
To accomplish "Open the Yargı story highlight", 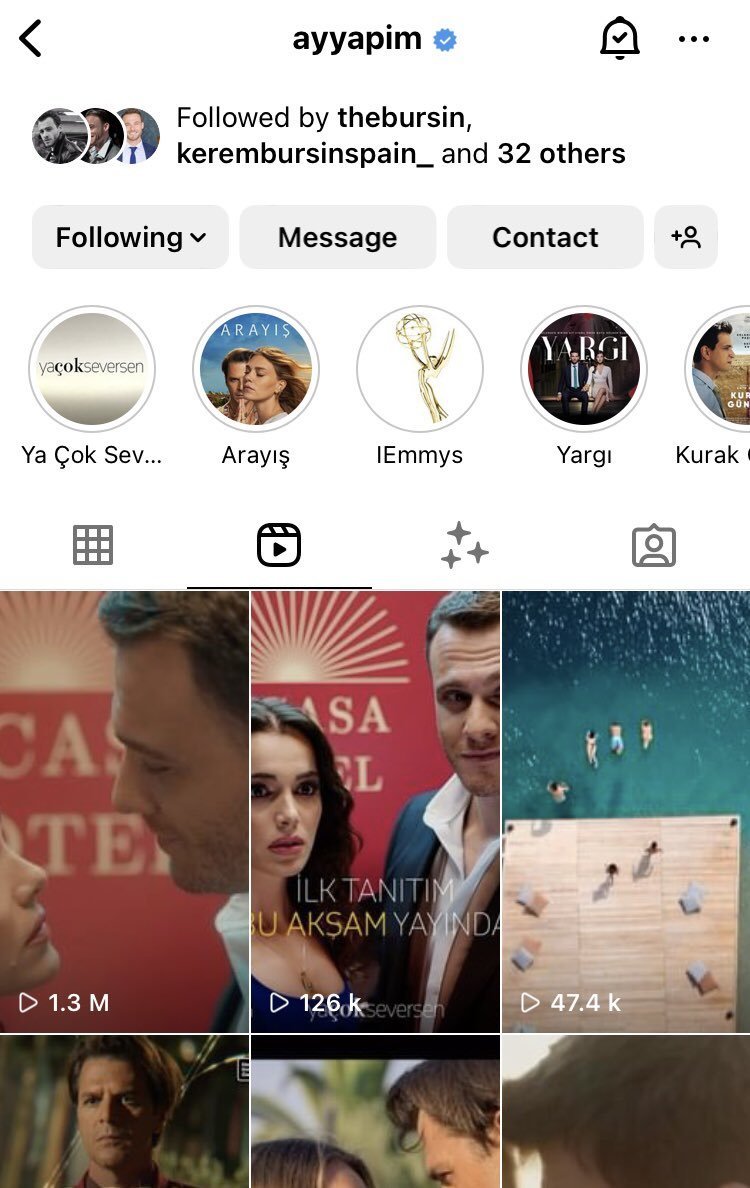I will tap(584, 387).
